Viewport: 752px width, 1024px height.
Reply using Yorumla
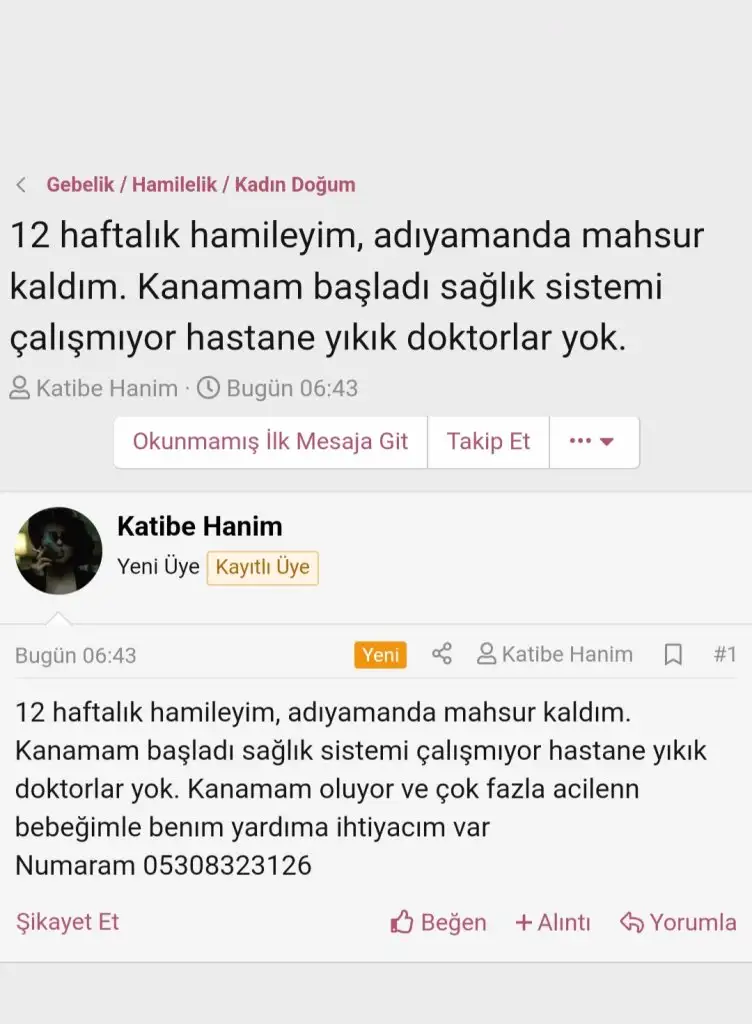click(679, 922)
